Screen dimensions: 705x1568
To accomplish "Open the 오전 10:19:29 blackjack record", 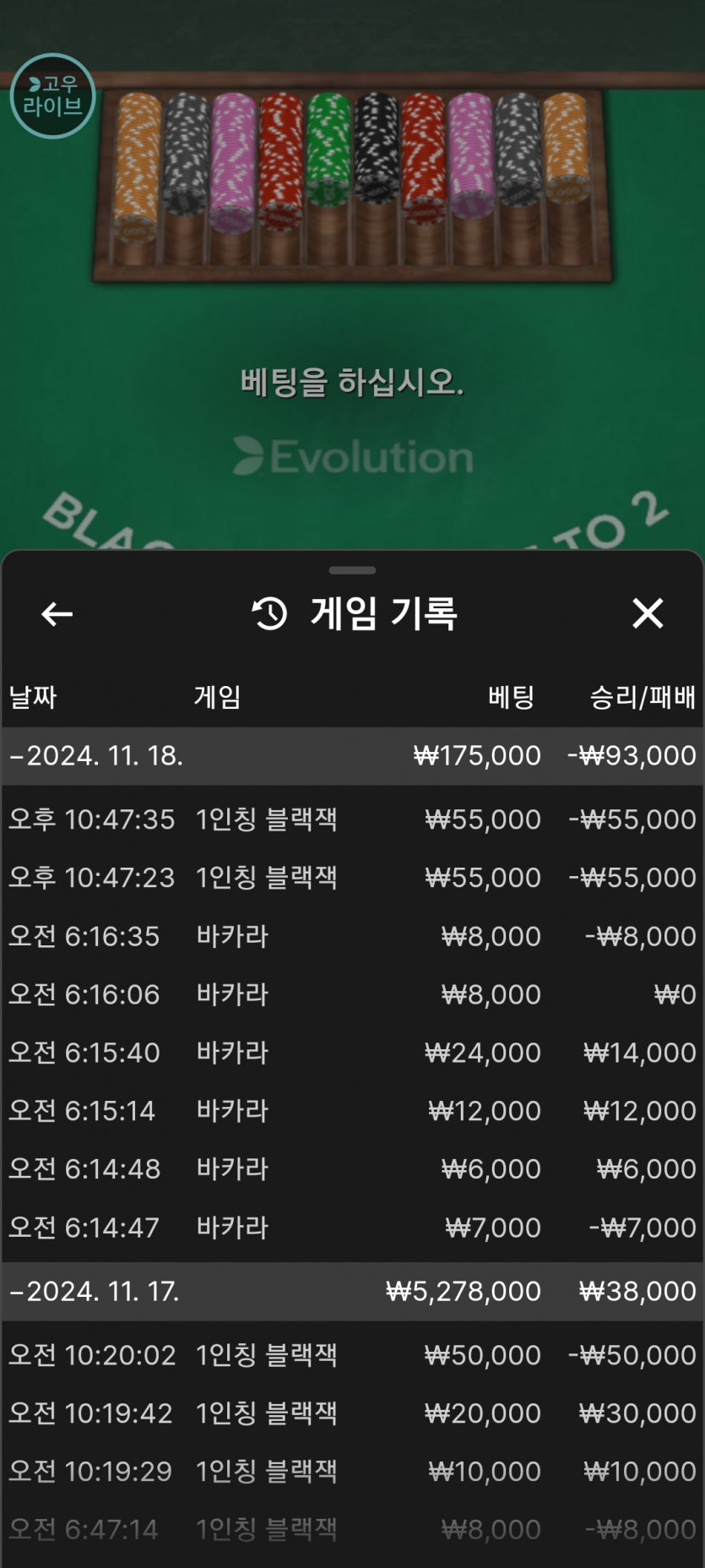I will [352, 1471].
